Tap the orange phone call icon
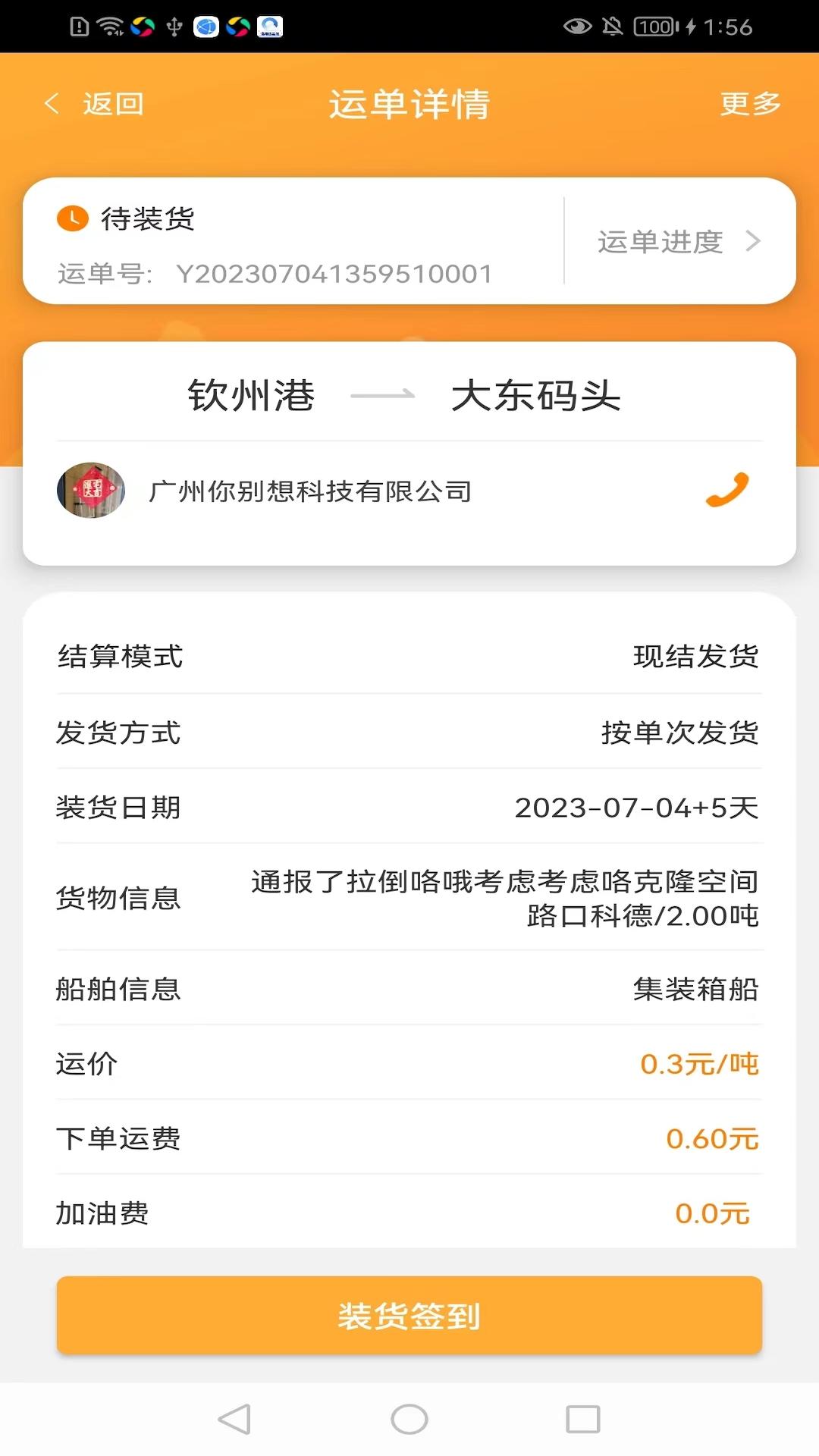 click(728, 491)
